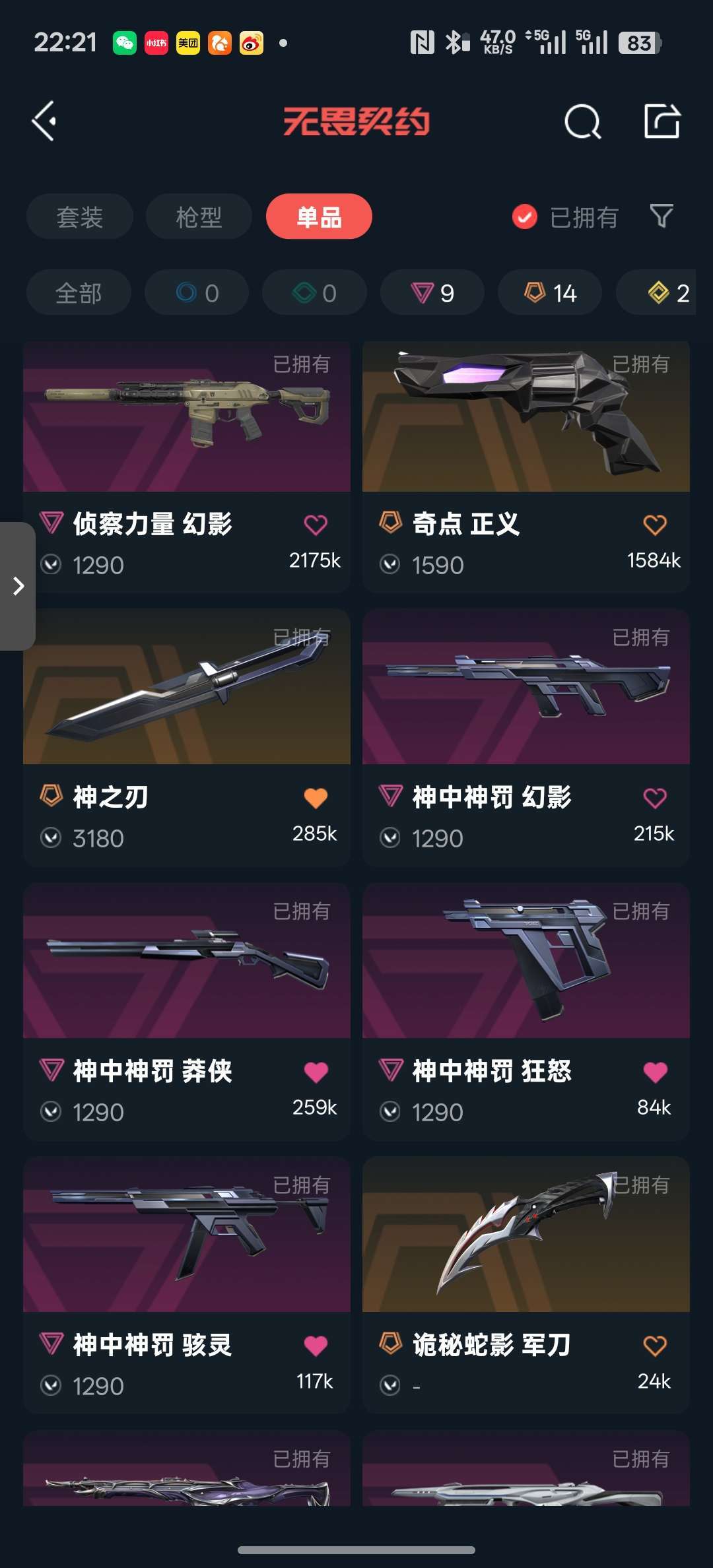Toggle the 已拥有 owned filter
This screenshot has height=1568, width=713.
(566, 216)
